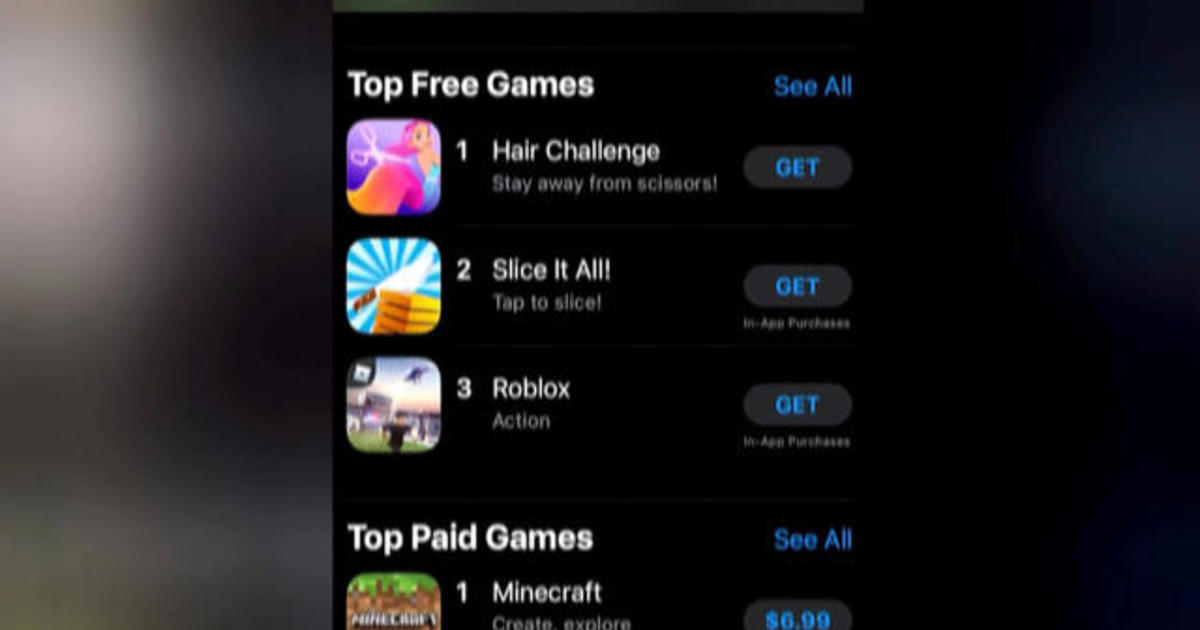The height and width of the screenshot is (630, 1200).
Task: Get the Roblox game
Action: [x=797, y=404]
